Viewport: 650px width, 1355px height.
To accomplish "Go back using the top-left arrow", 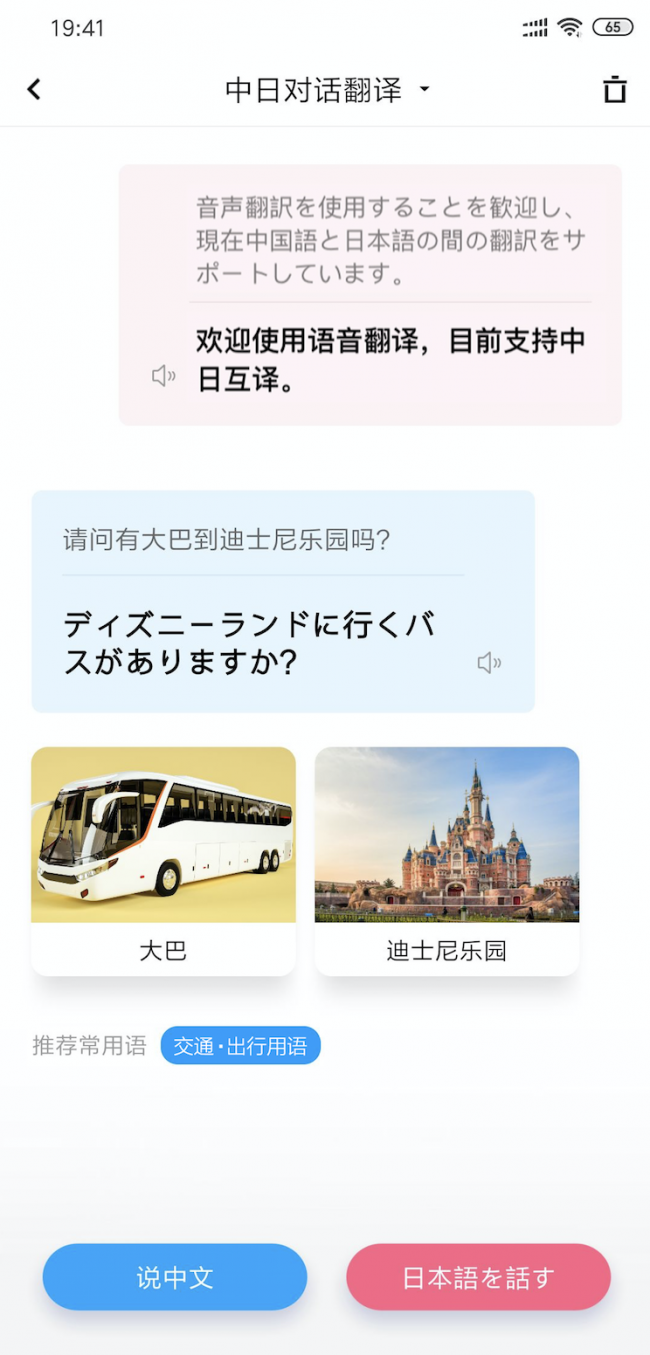I will (x=34, y=90).
